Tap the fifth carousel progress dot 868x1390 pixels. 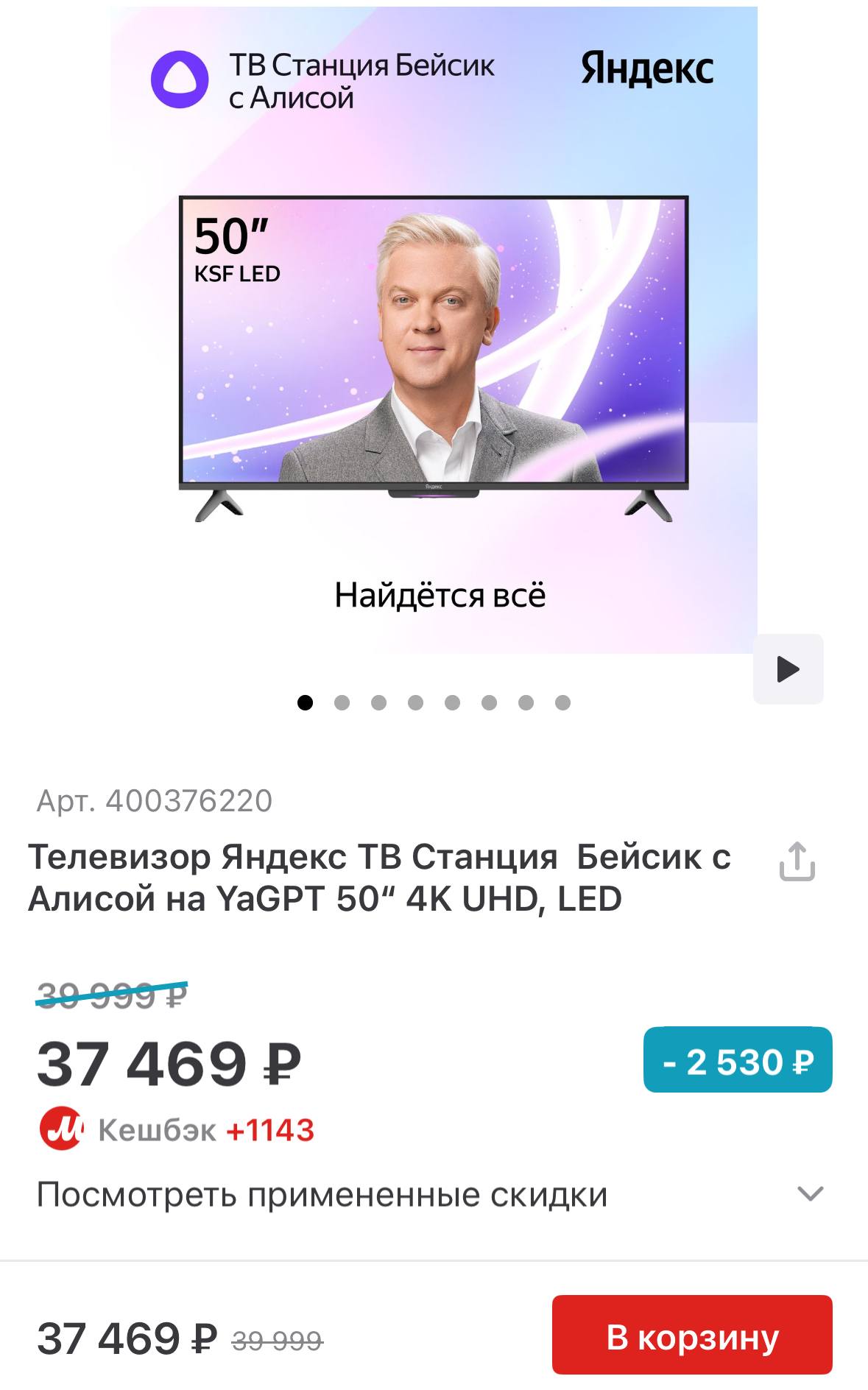tap(452, 702)
